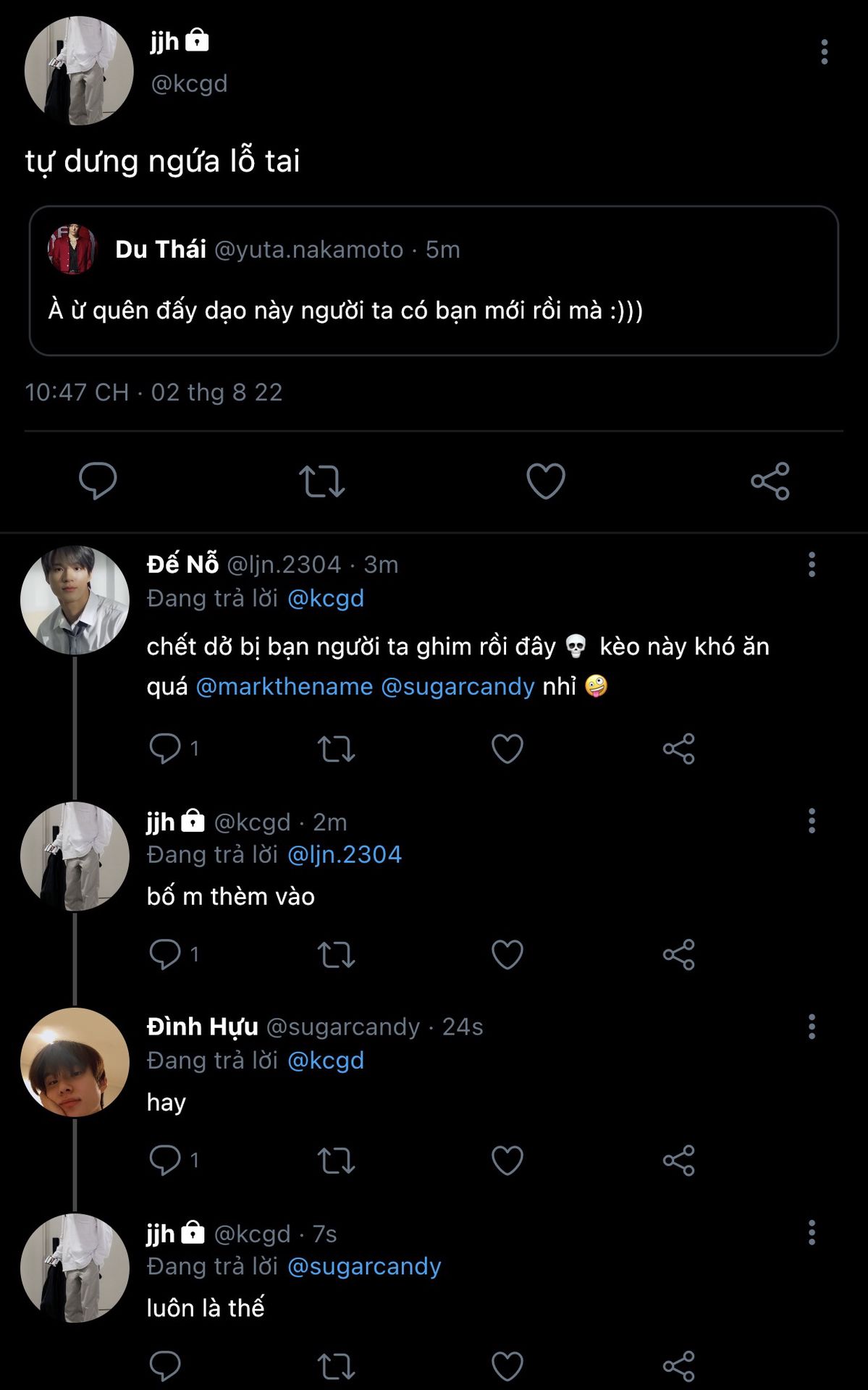The height and width of the screenshot is (1390, 868).
Task: Share jjh's main tweet
Action: (770, 481)
